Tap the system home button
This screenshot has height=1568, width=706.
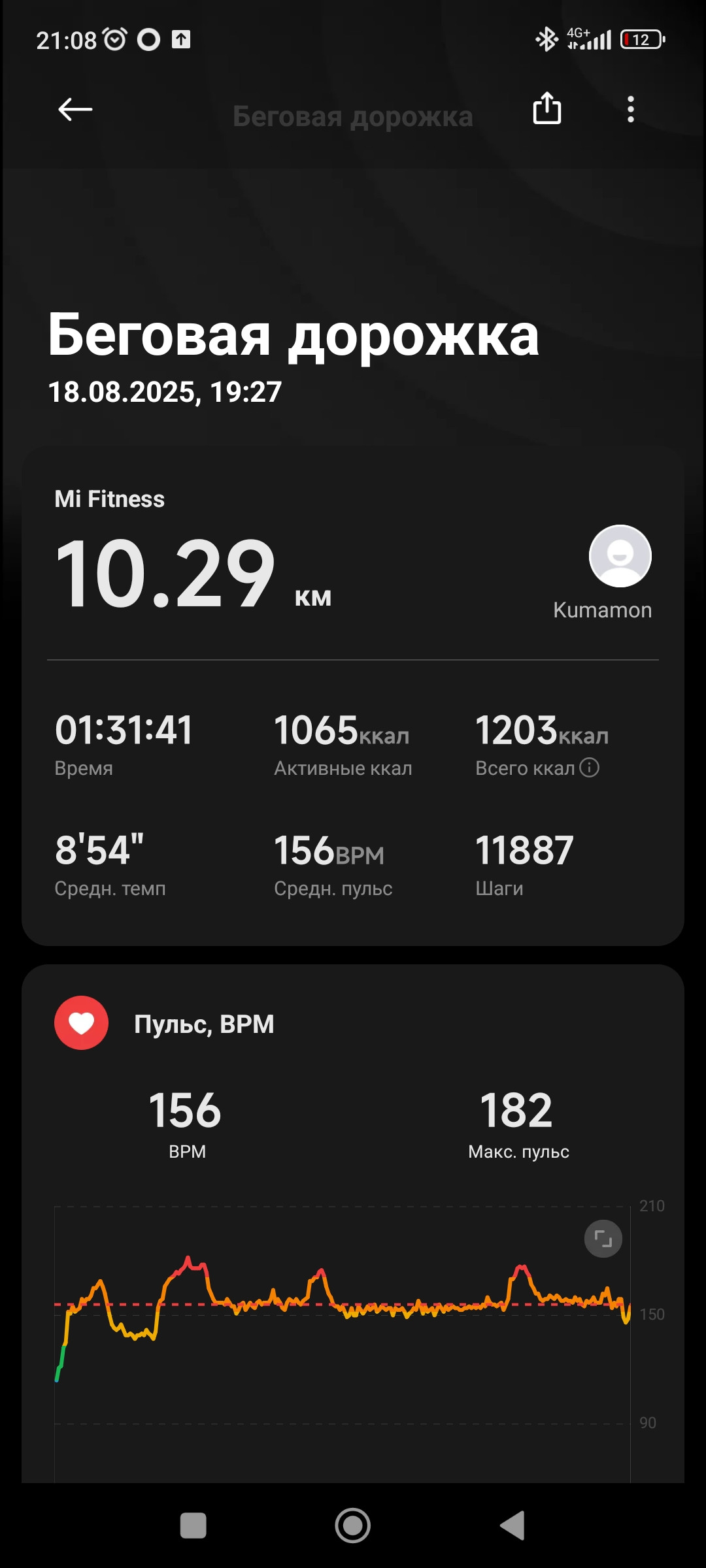(353, 1526)
